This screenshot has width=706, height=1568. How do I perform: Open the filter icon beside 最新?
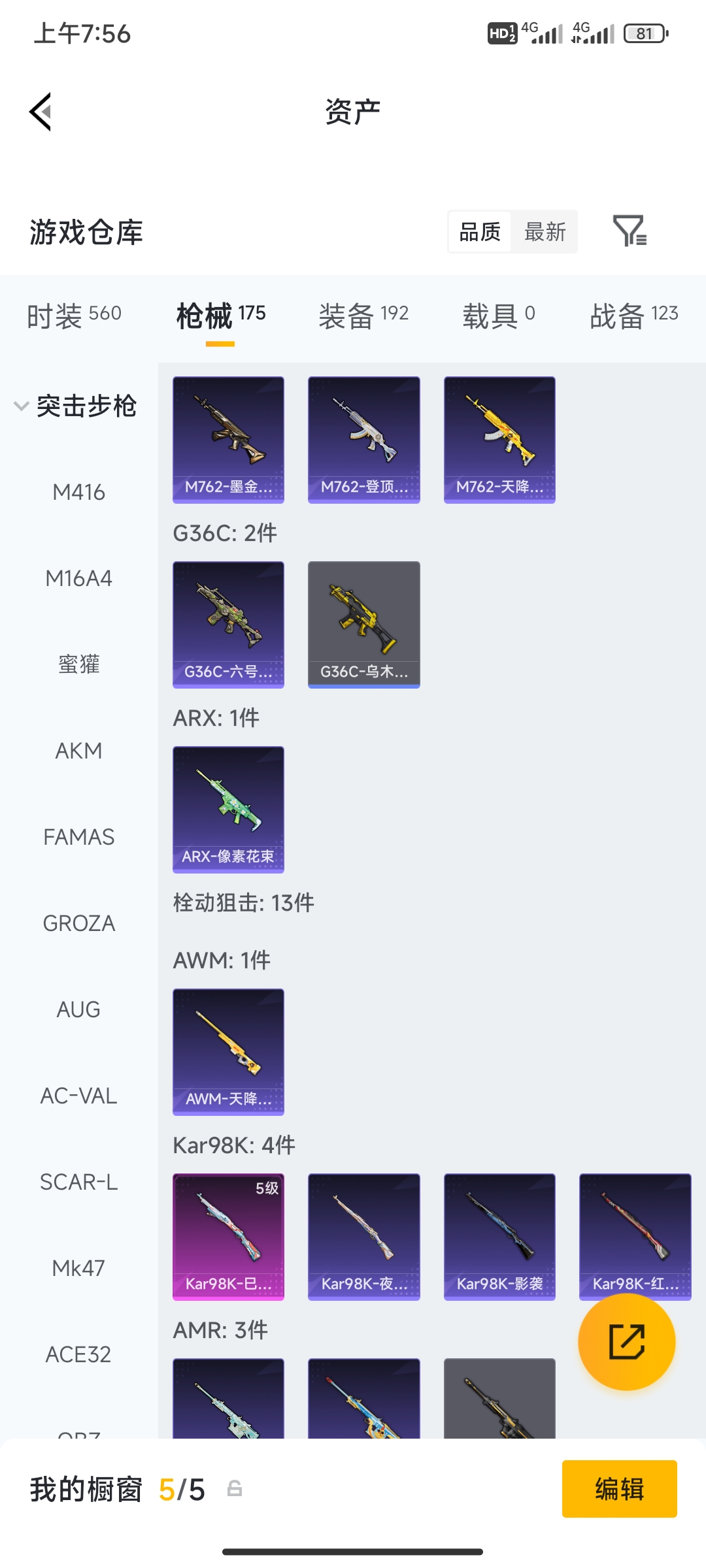click(x=630, y=231)
